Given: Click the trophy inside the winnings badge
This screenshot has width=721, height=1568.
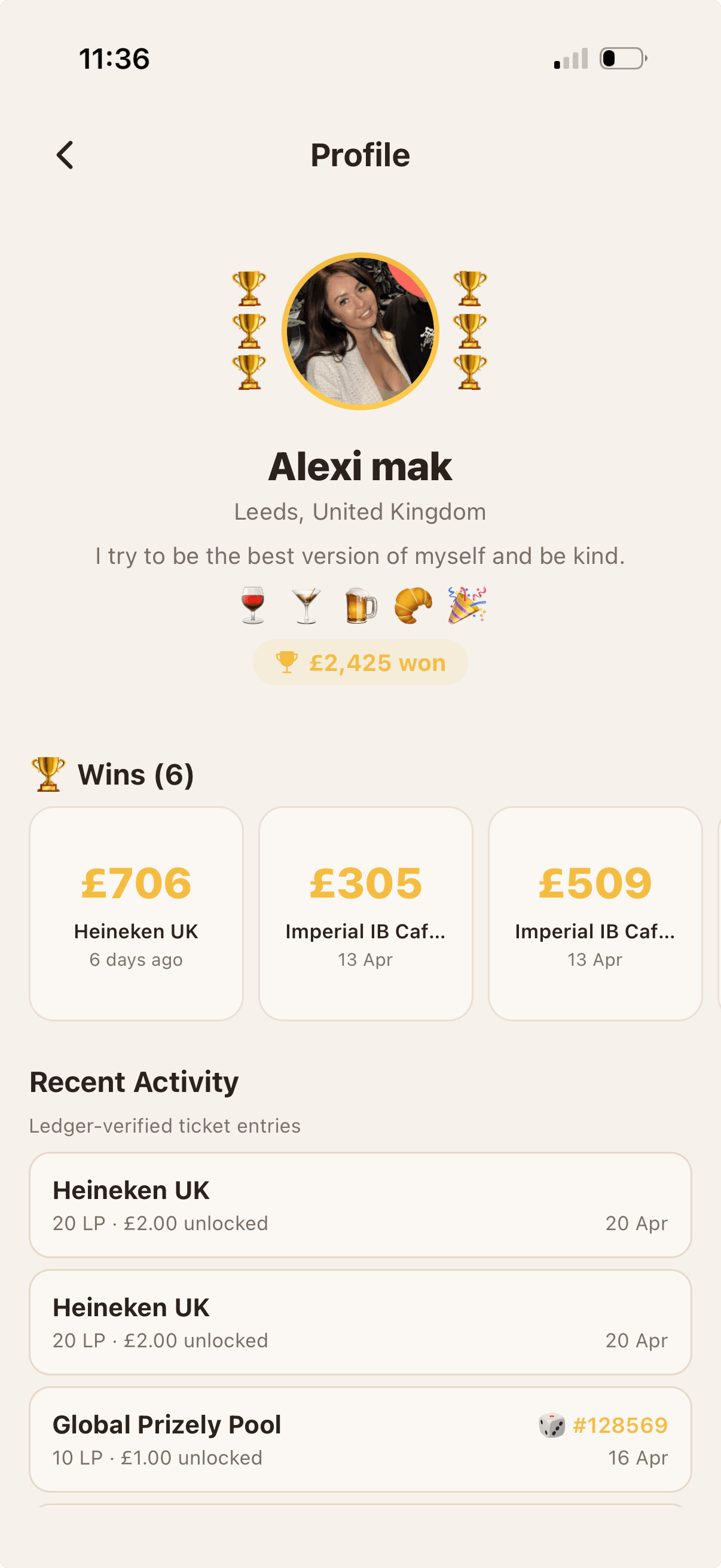Looking at the screenshot, I should point(286,663).
